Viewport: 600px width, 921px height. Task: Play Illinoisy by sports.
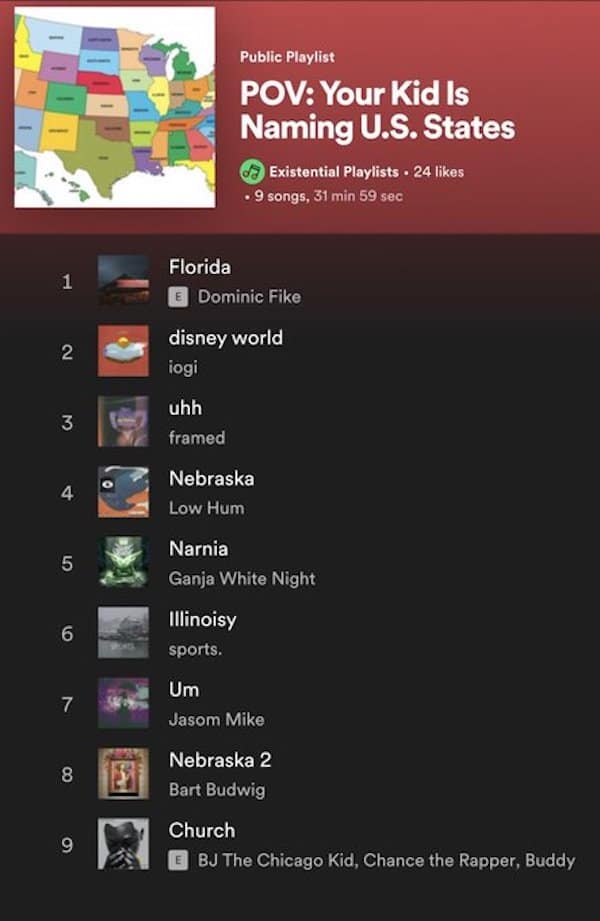pyautogui.click(x=202, y=620)
